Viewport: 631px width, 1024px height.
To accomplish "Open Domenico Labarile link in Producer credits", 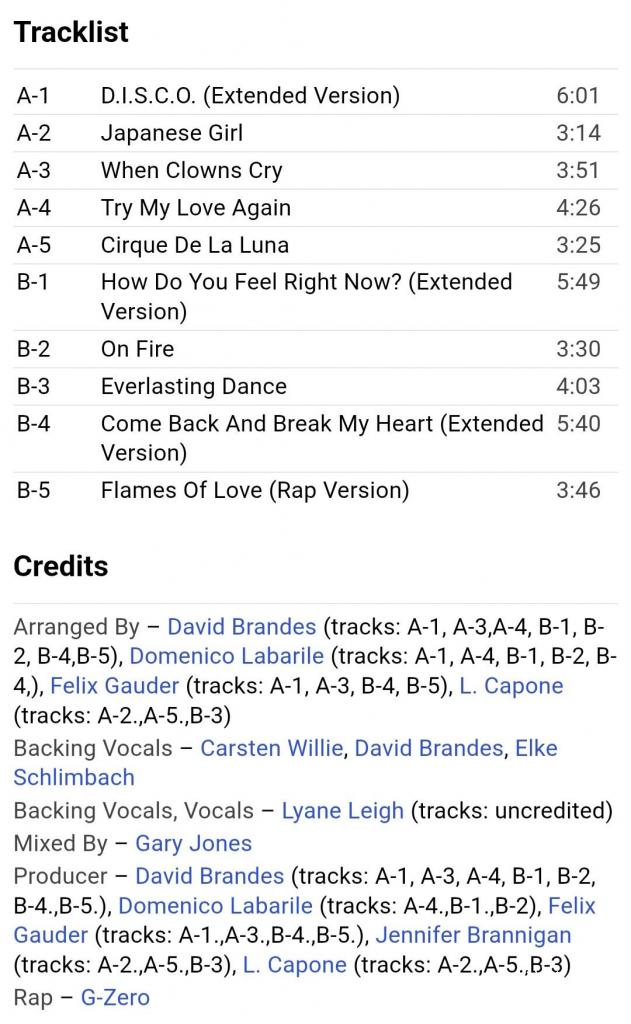I will (215, 906).
